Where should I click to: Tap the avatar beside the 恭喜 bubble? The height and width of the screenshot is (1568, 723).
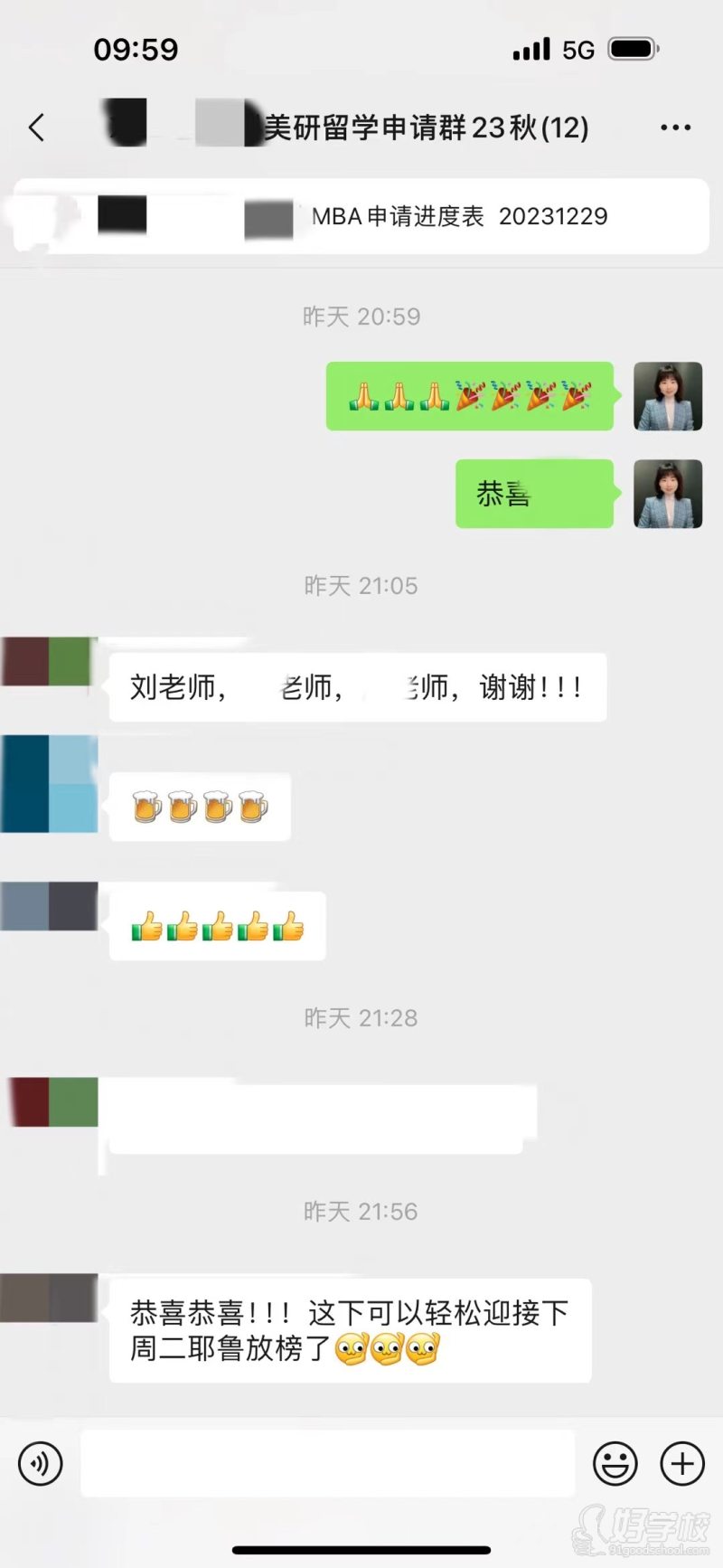668,495
